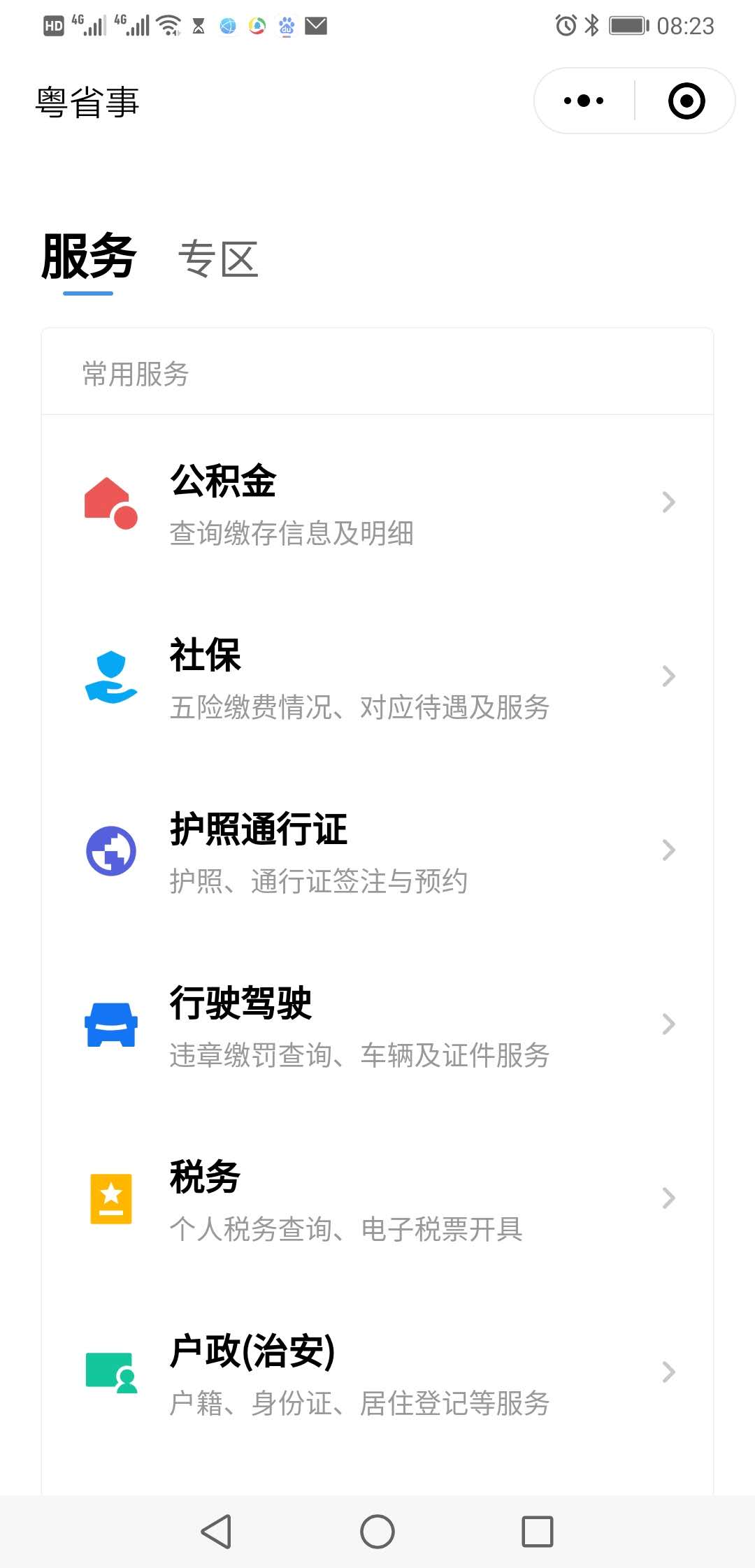Open the 税务 tax service
This screenshot has height=1568, width=755.
point(377,1199)
